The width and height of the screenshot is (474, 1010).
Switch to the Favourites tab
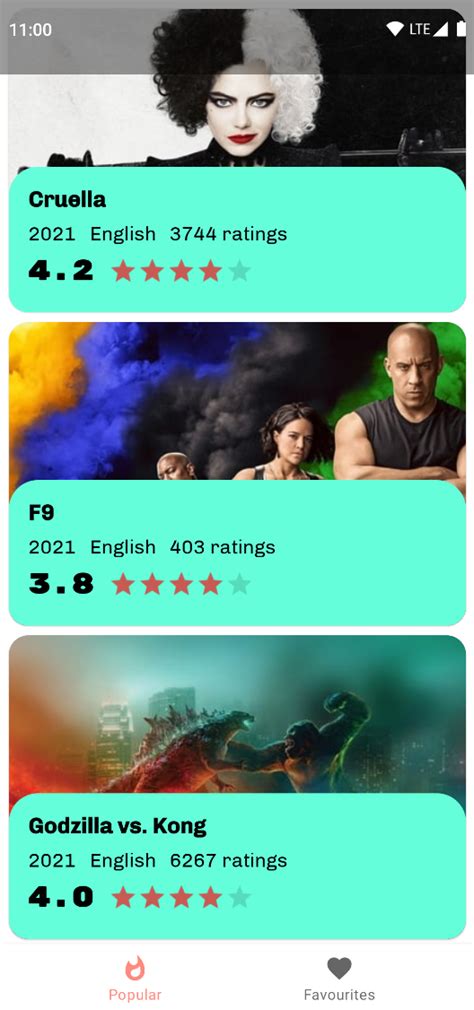click(x=339, y=978)
